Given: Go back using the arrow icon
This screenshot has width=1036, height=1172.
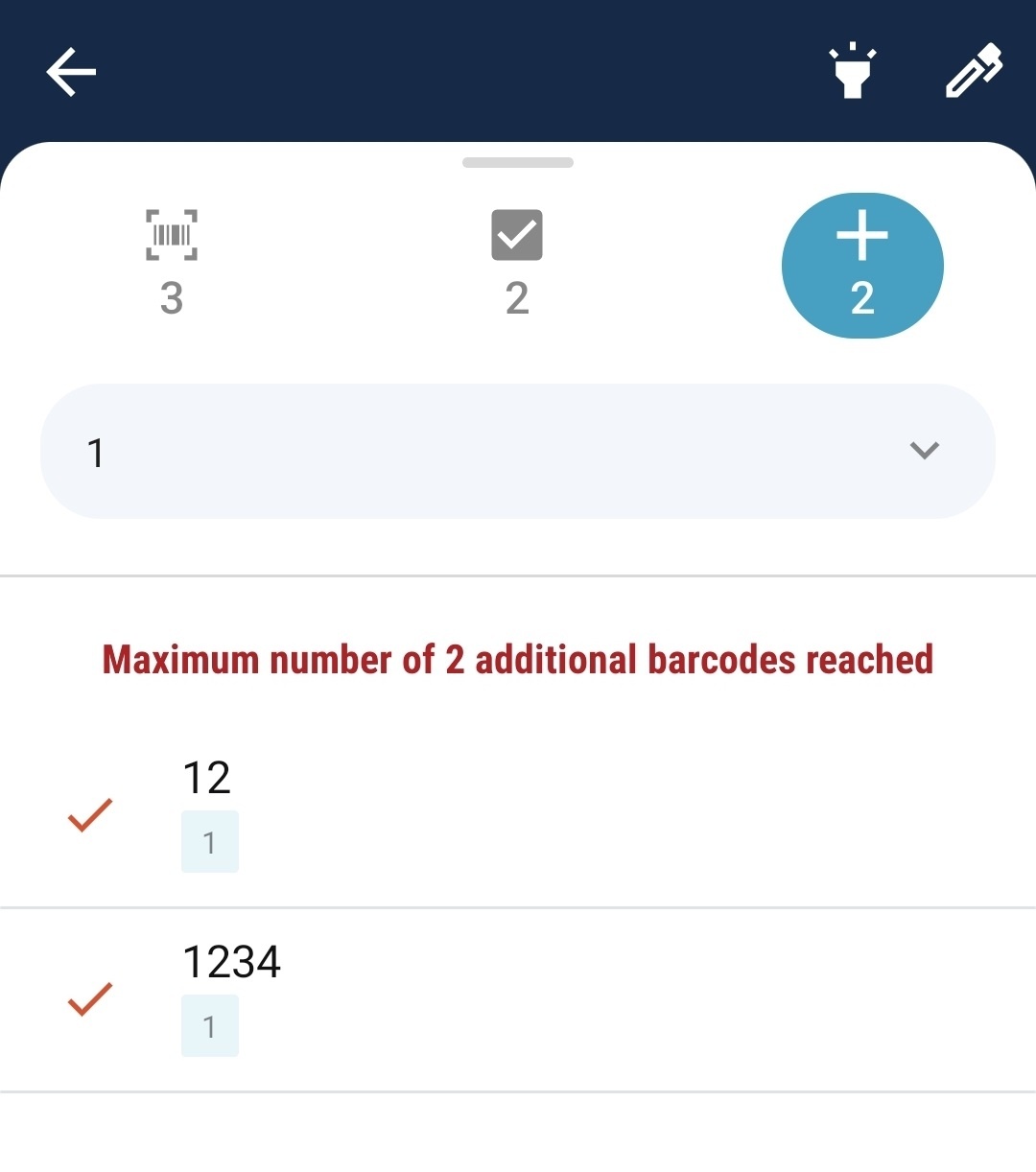Looking at the screenshot, I should point(71,73).
